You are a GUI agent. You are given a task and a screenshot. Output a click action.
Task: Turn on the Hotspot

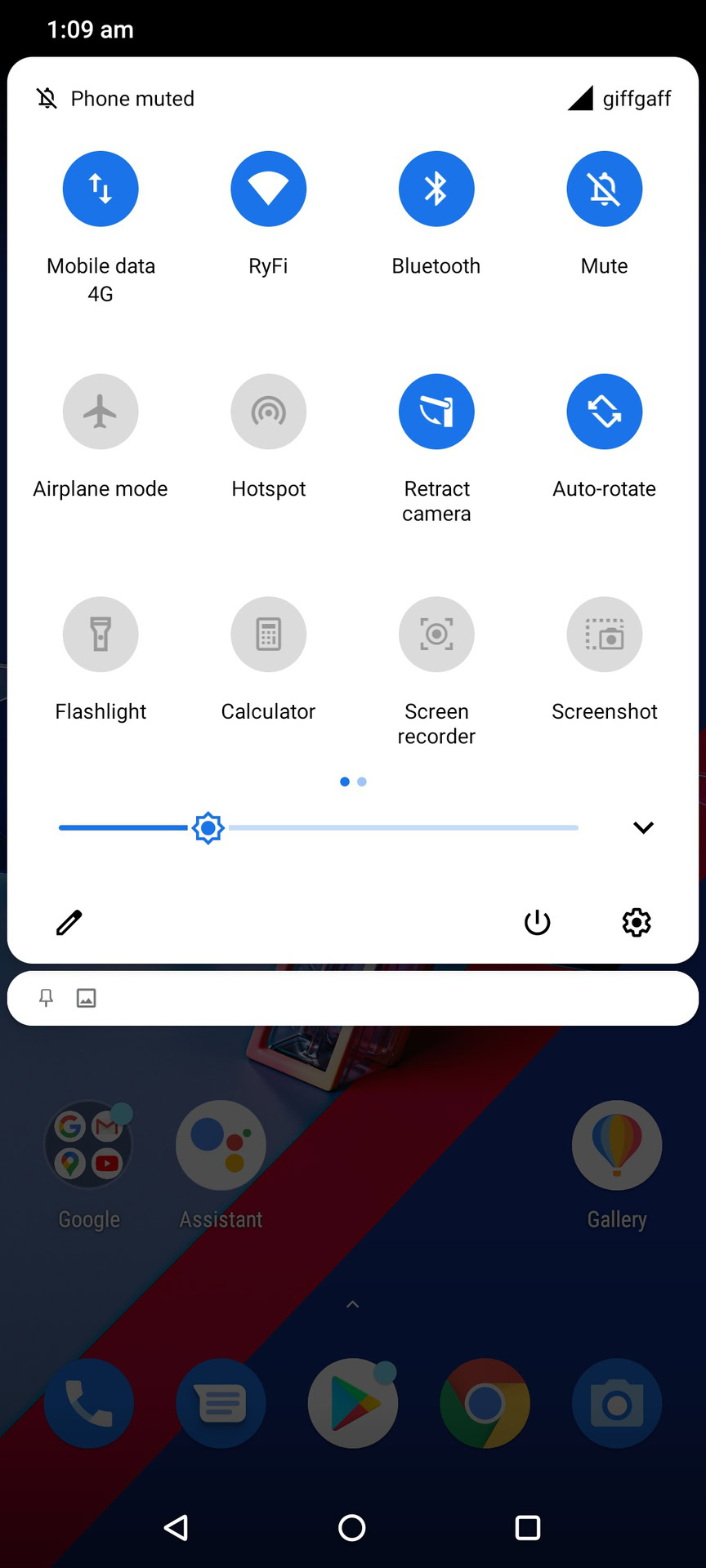point(269,412)
